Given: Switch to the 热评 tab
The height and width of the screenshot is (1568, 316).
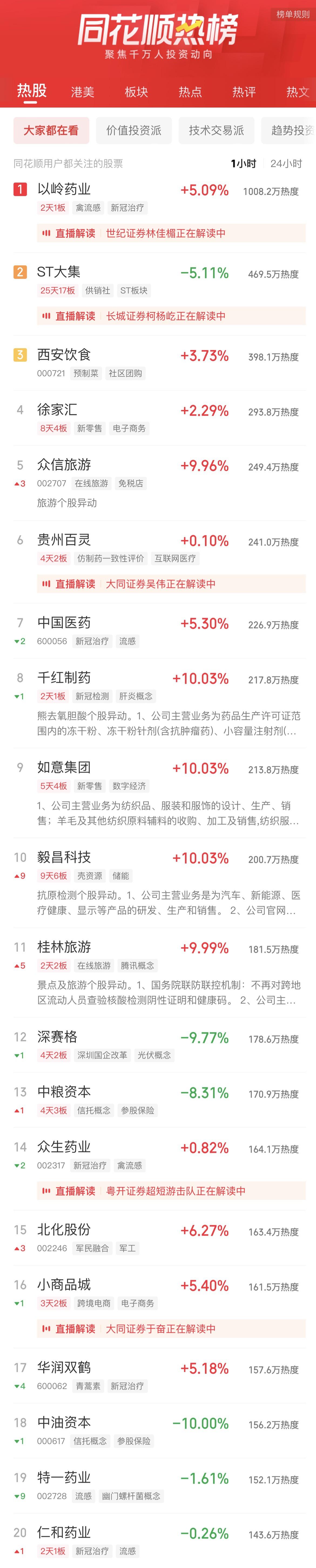Looking at the screenshot, I should (243, 92).
